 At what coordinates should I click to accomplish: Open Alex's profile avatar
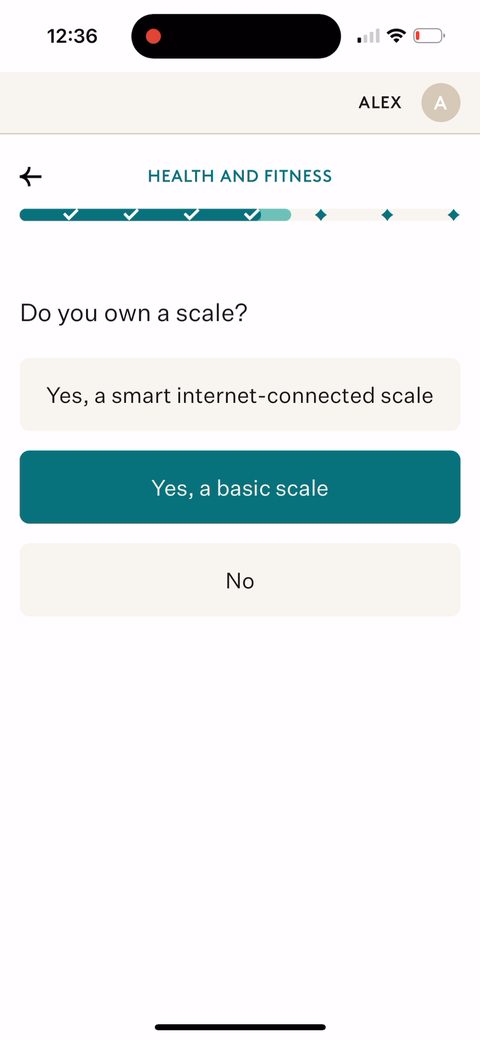click(x=441, y=103)
